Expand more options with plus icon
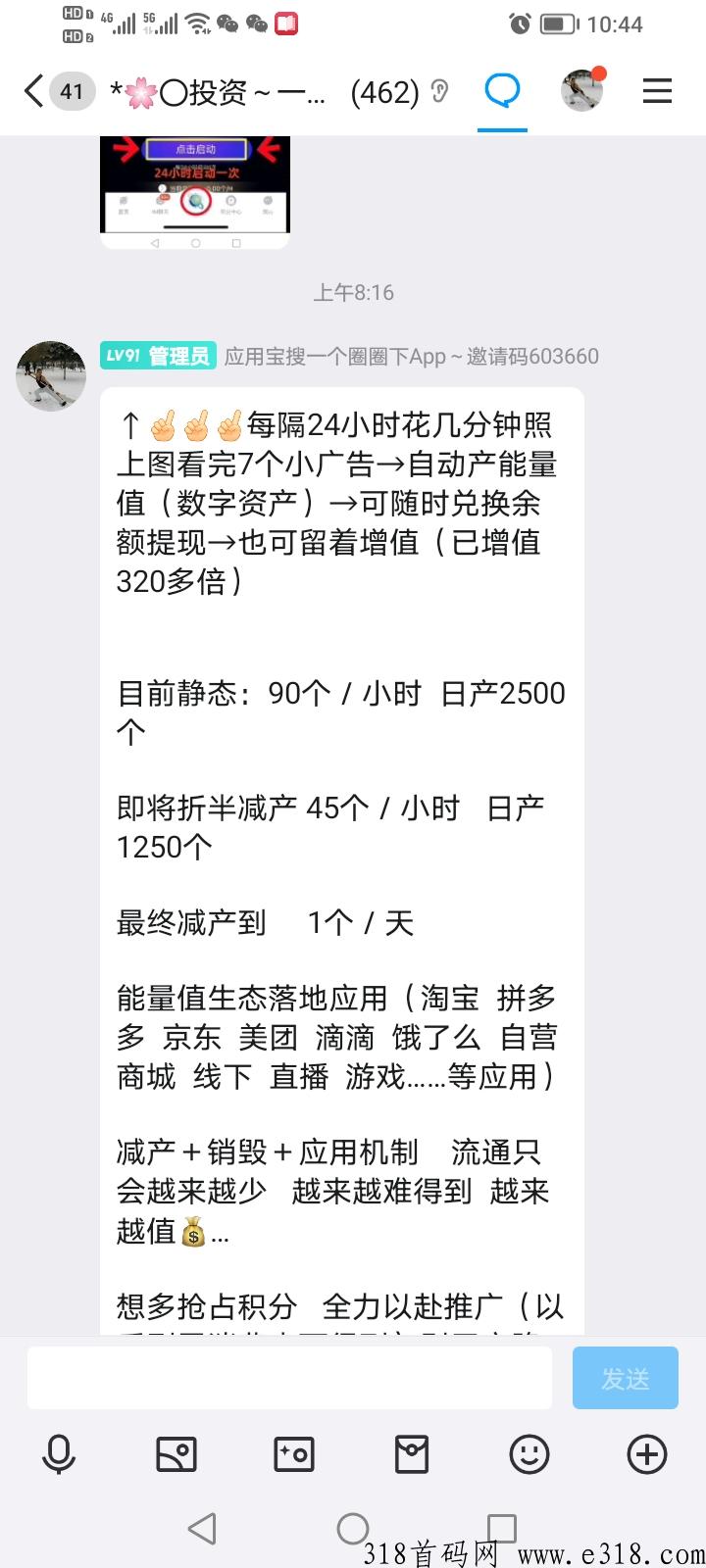 (x=647, y=1454)
